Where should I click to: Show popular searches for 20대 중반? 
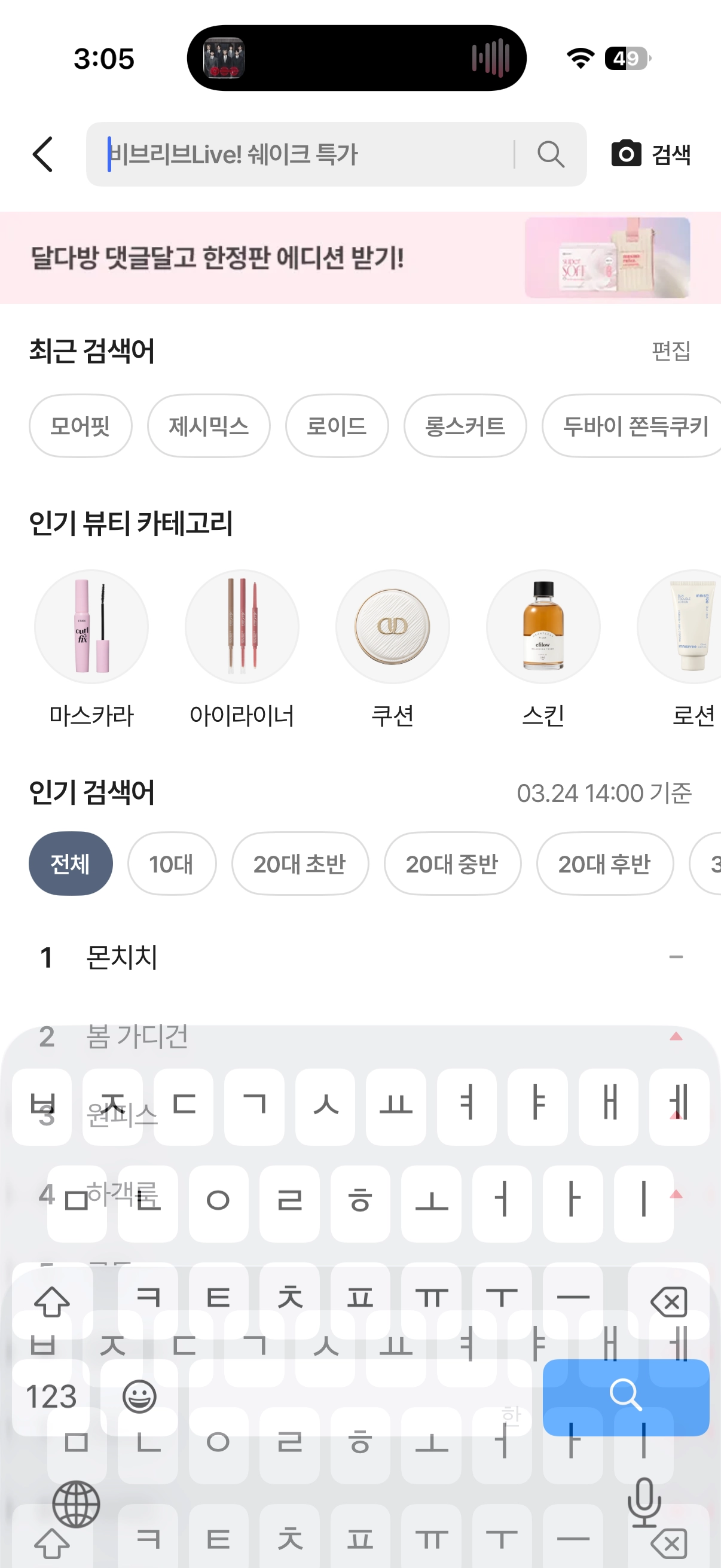point(452,863)
